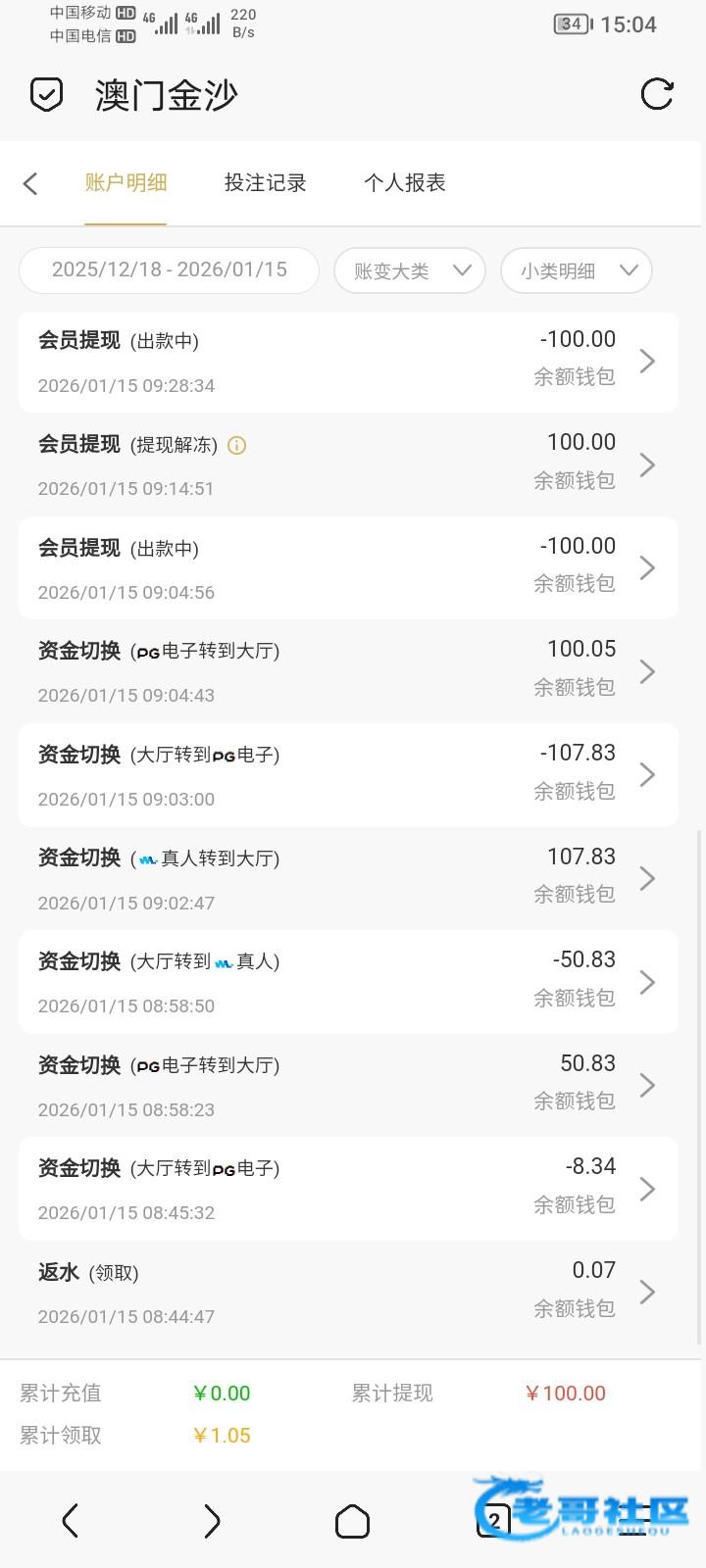Tap the info icon next to 提现解冻
706x1568 pixels.
pos(236,445)
